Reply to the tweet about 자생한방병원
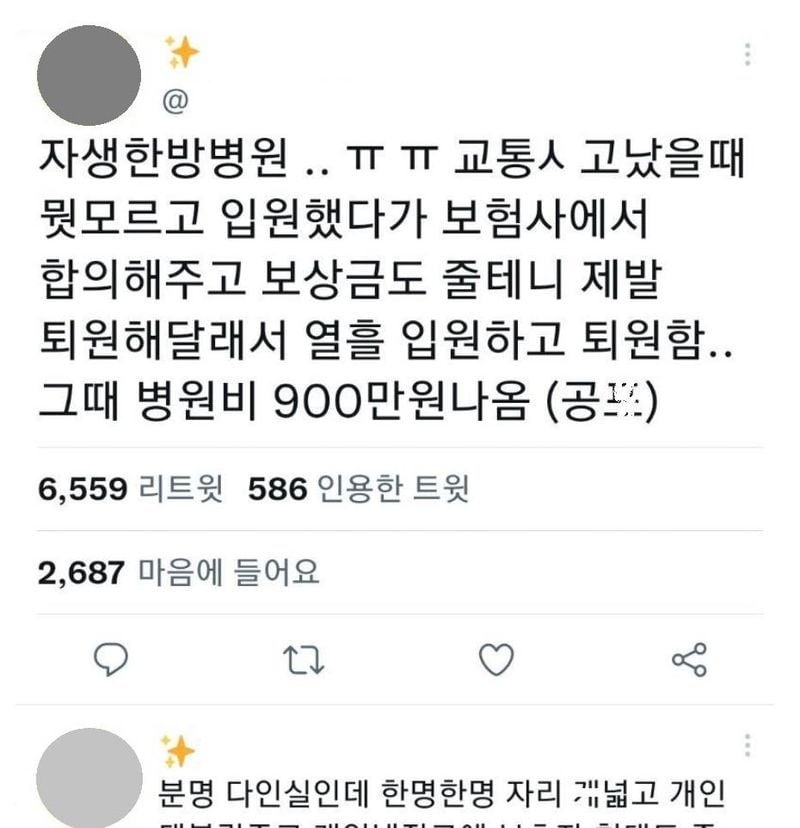 tap(111, 659)
